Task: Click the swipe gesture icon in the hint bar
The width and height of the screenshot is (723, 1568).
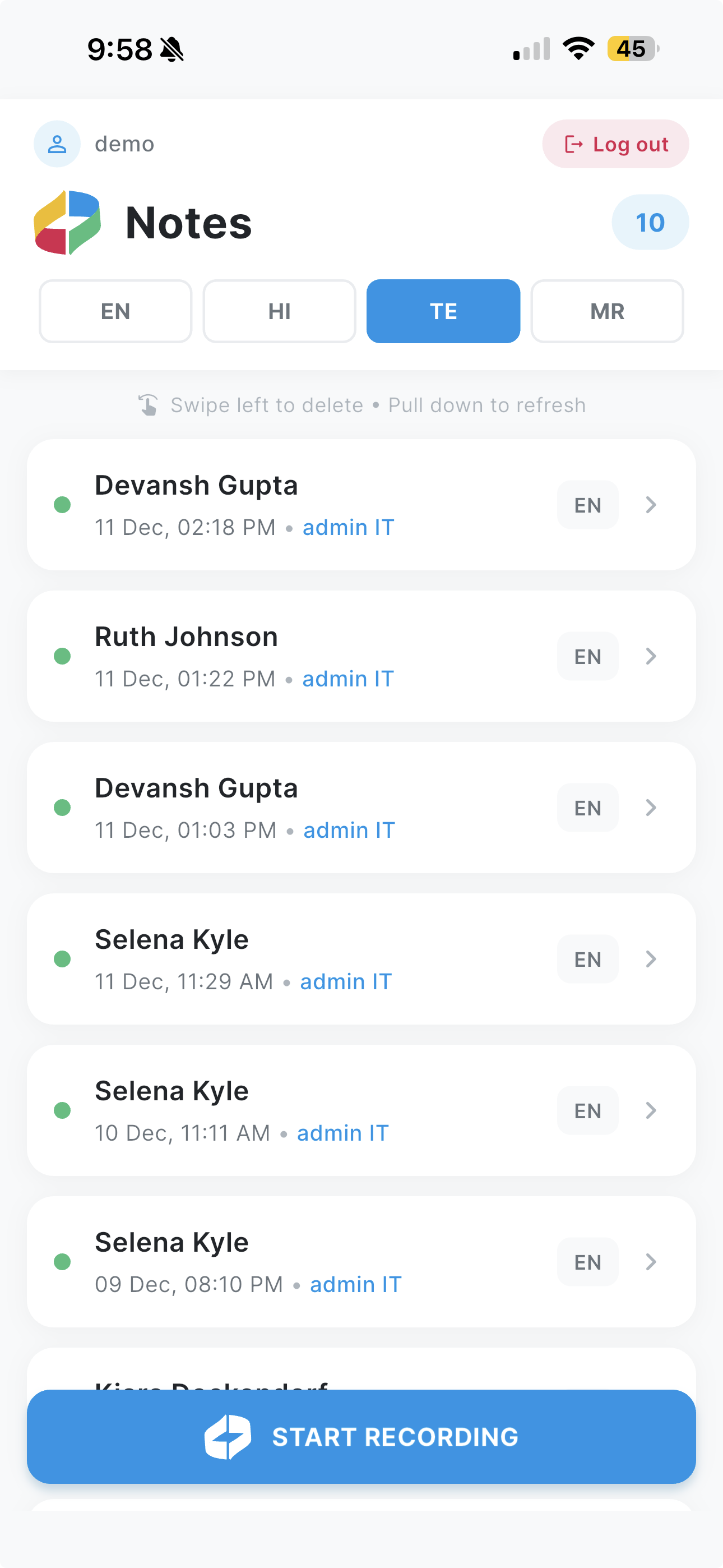Action: pos(148,404)
